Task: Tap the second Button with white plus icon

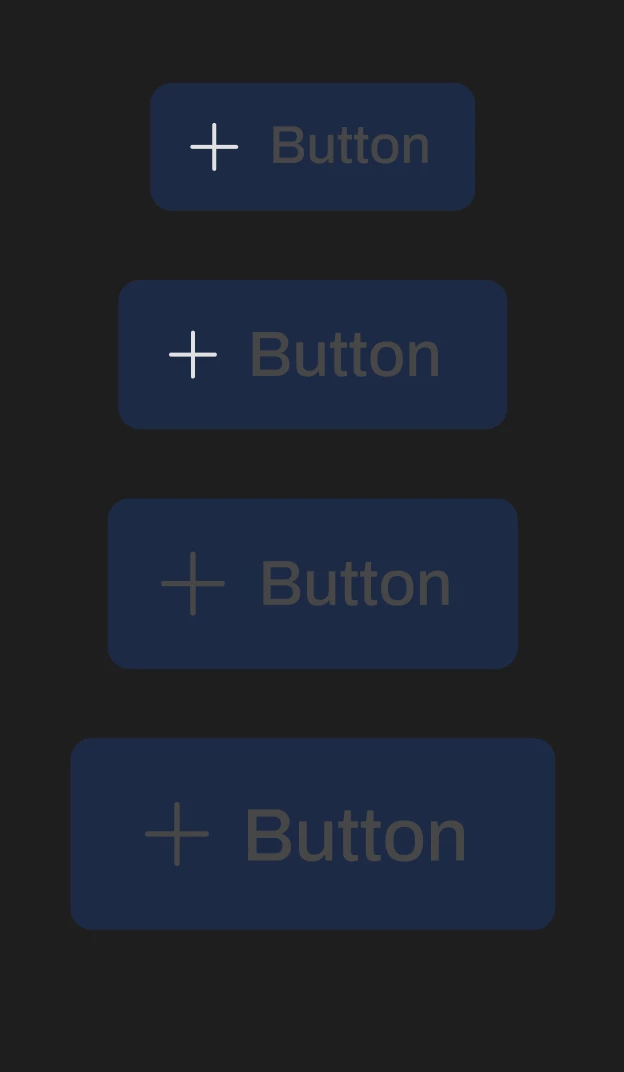Action: point(312,355)
